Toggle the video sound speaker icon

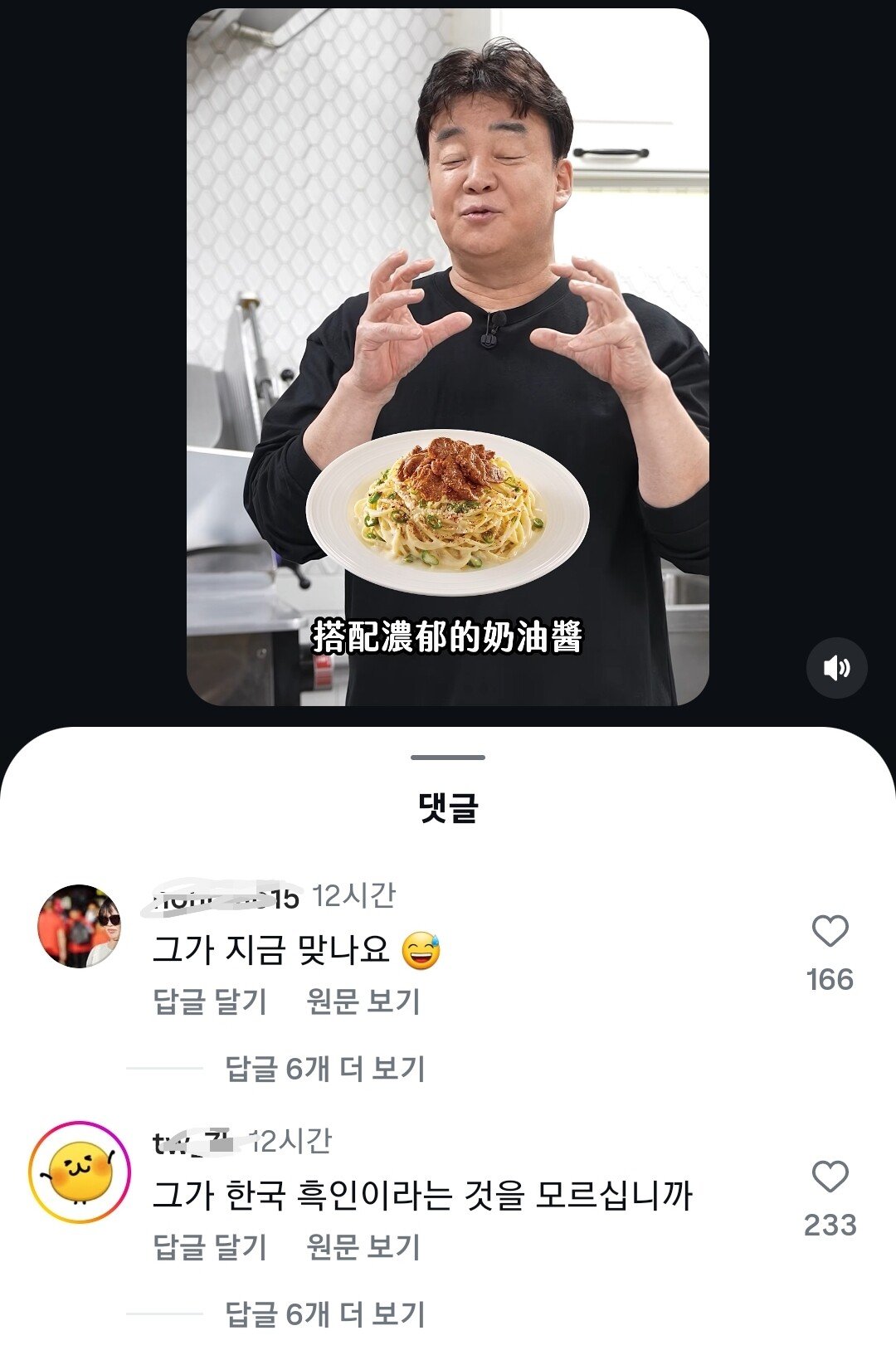click(836, 668)
